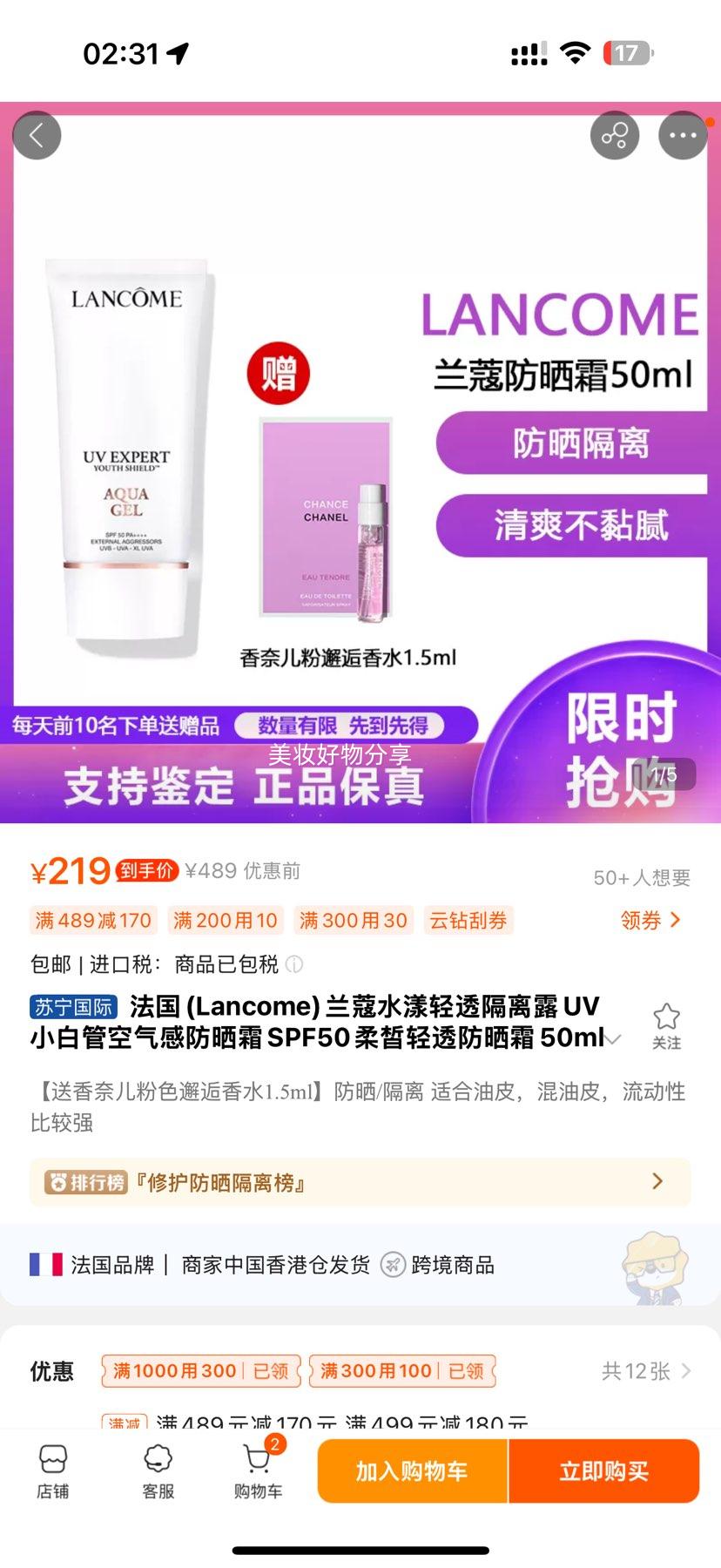Open the 修护防晒隔离榜 ranking arrow
Viewport: 721px width, 1568px height.
point(658,1181)
